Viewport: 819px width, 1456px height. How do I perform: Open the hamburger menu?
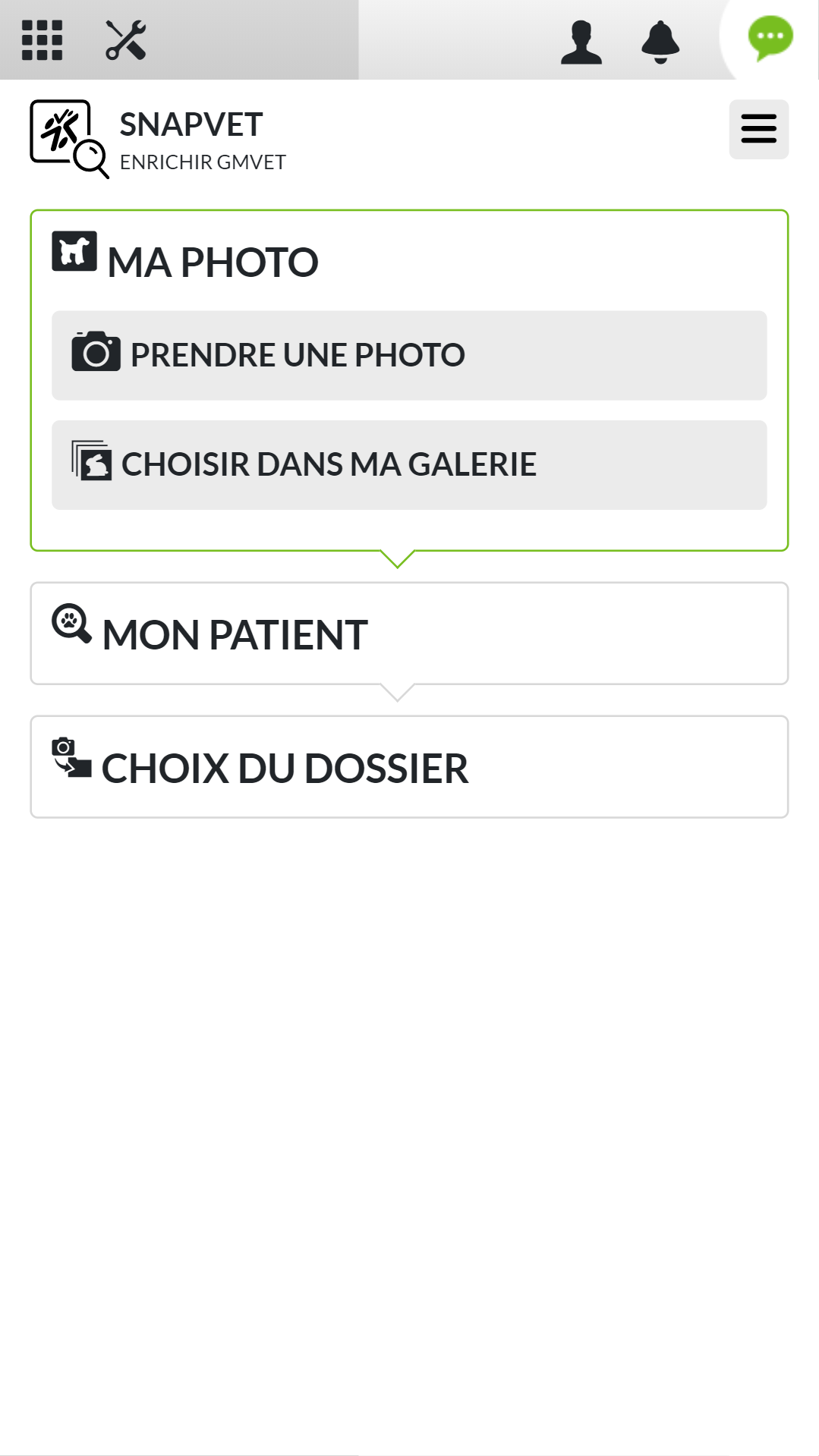758,129
